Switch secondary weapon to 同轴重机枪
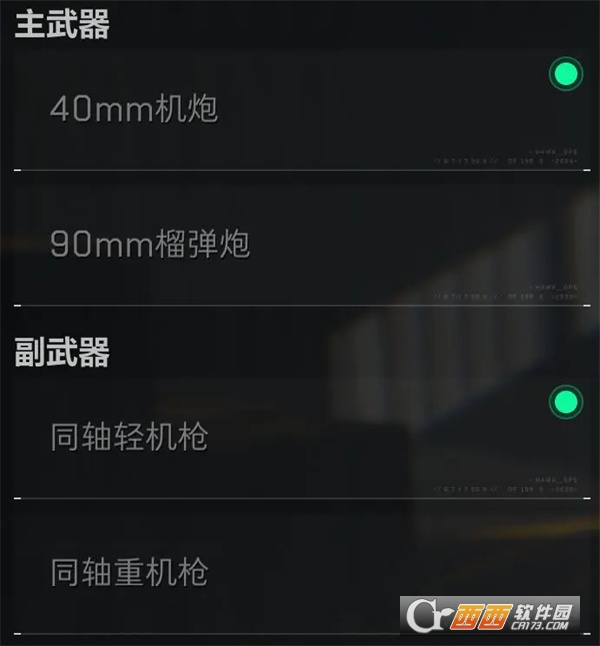This screenshot has width=600, height=646. pos(130,572)
